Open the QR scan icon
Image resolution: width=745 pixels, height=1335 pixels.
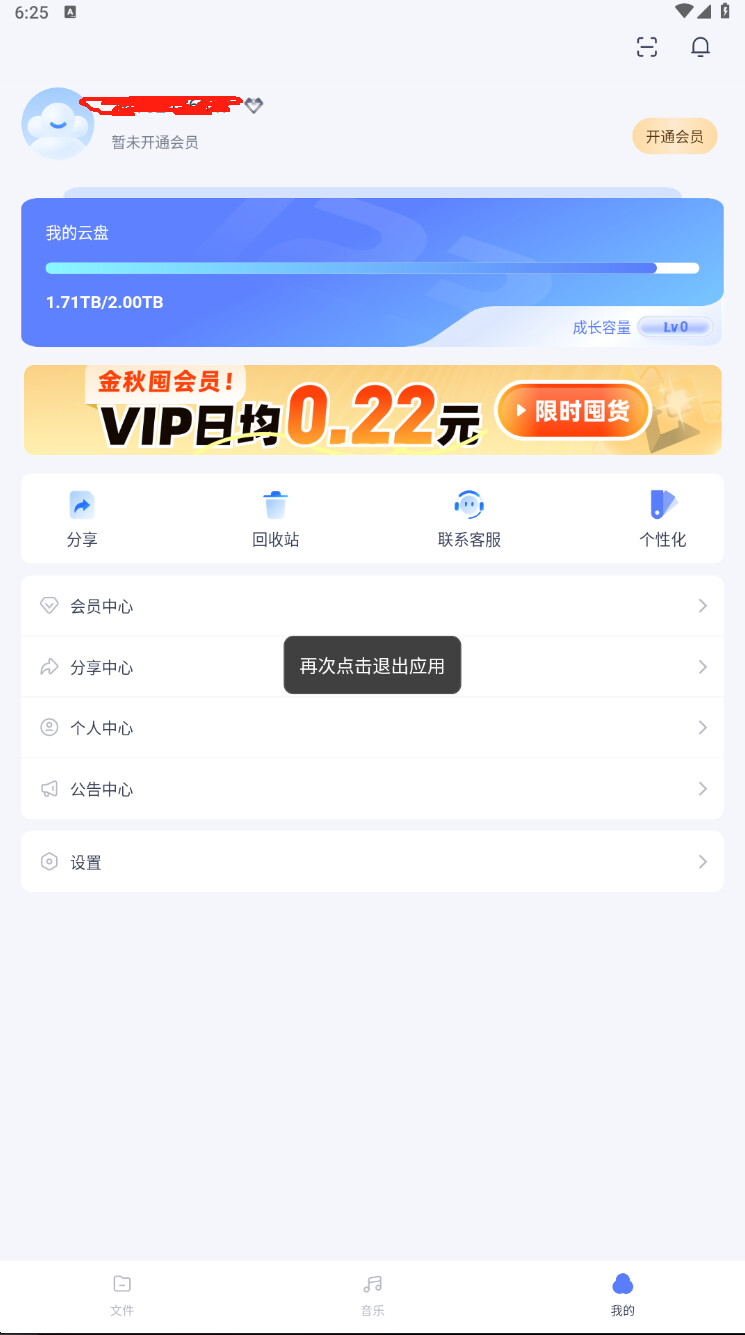[x=647, y=47]
